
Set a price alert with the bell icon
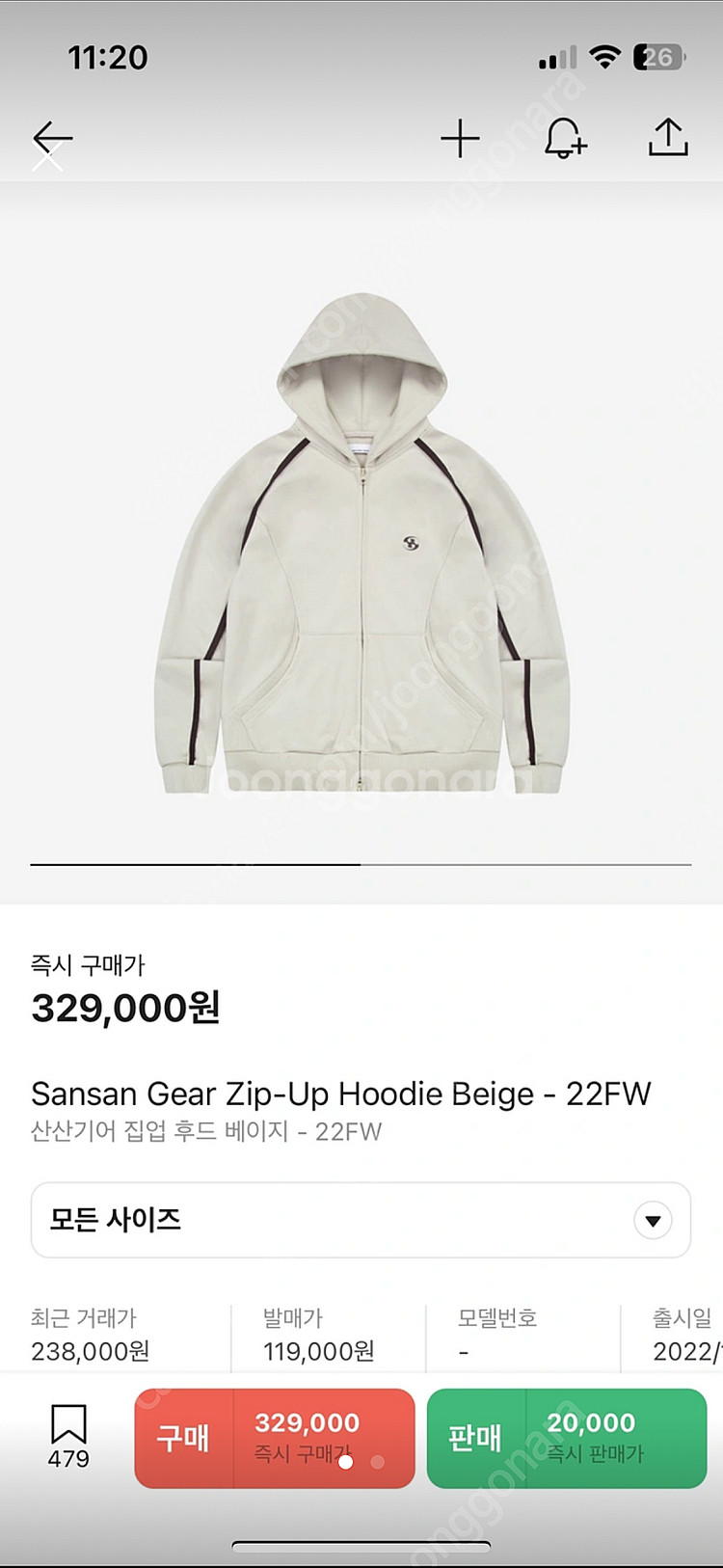click(x=565, y=139)
